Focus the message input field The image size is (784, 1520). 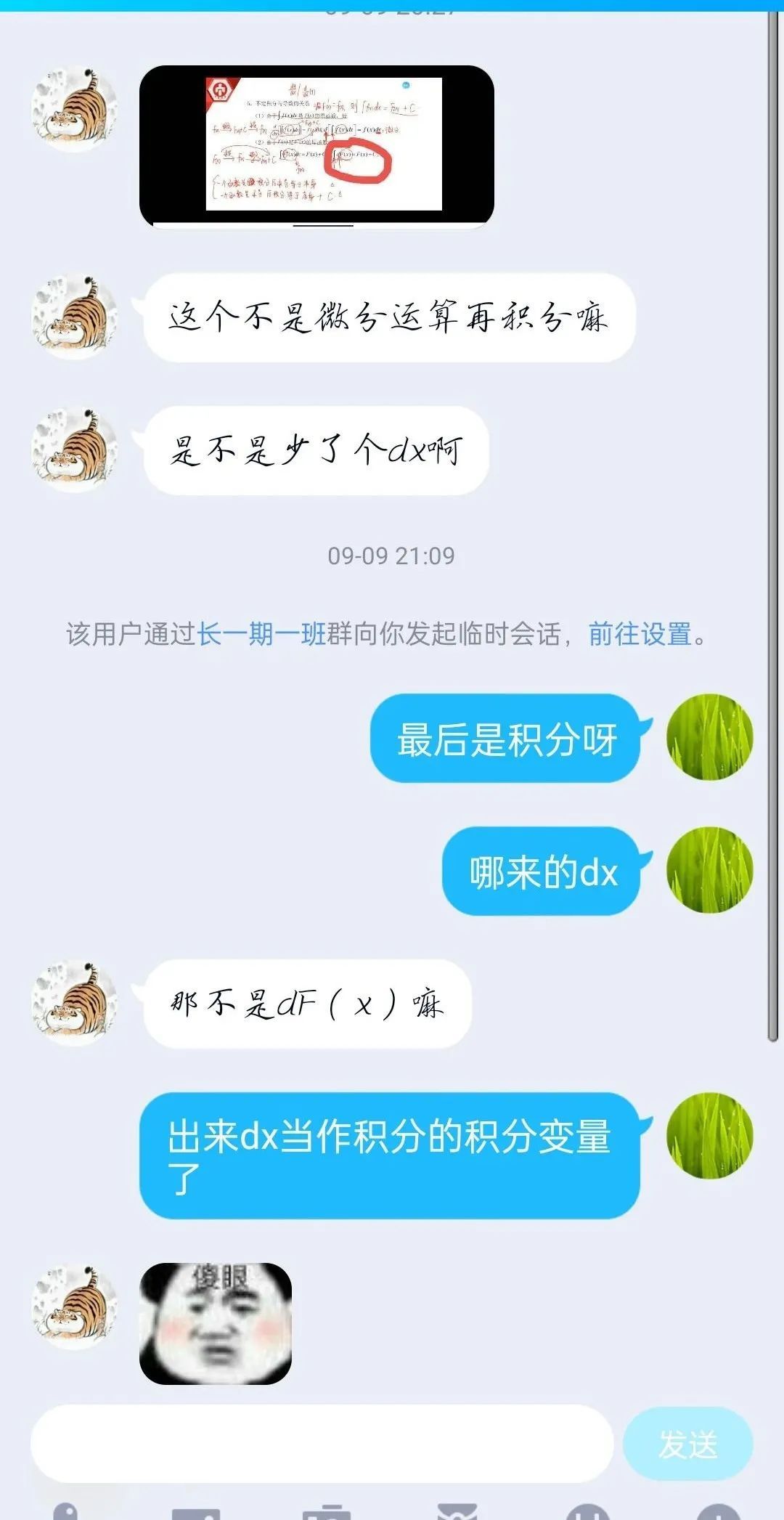322,1444
